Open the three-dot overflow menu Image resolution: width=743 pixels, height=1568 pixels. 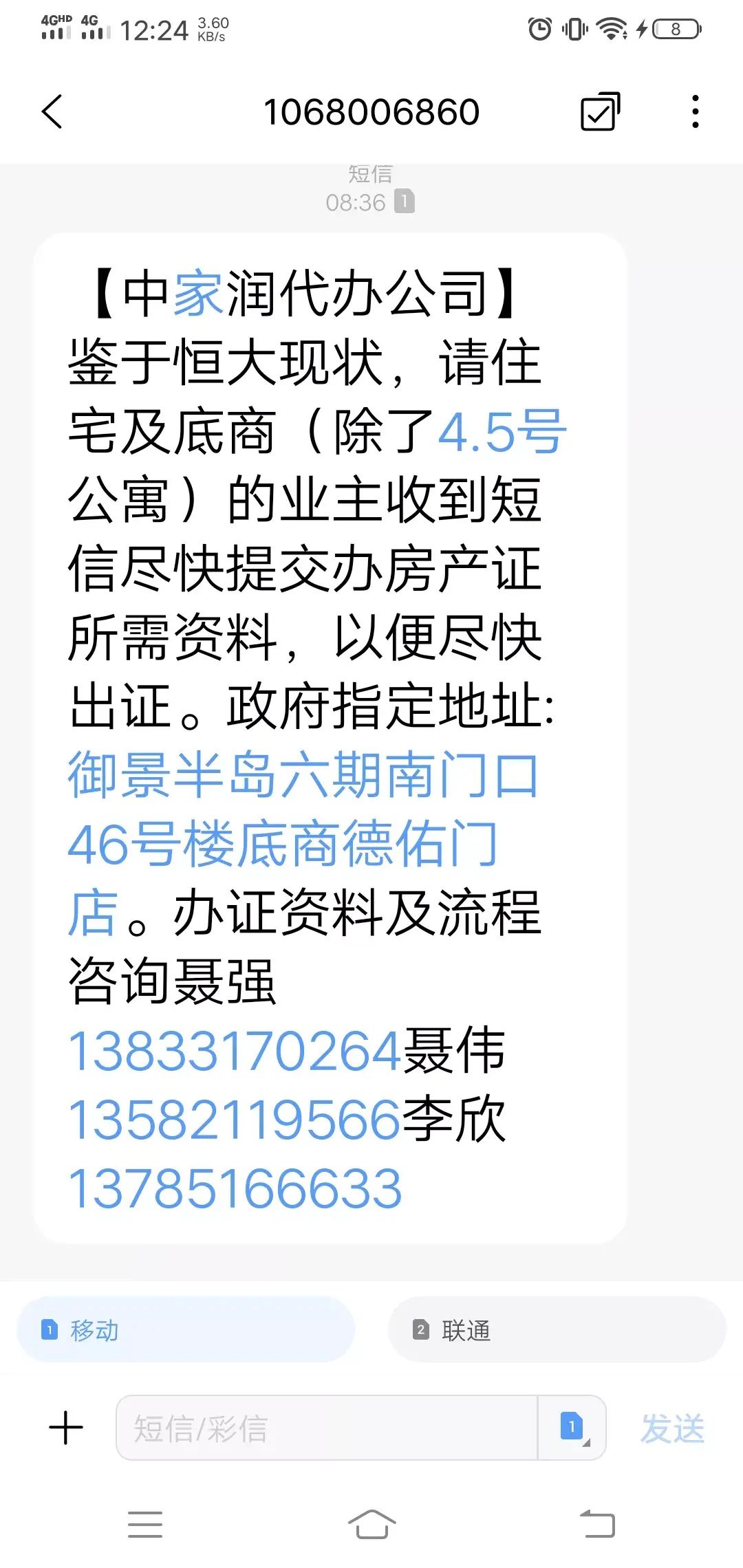(696, 111)
